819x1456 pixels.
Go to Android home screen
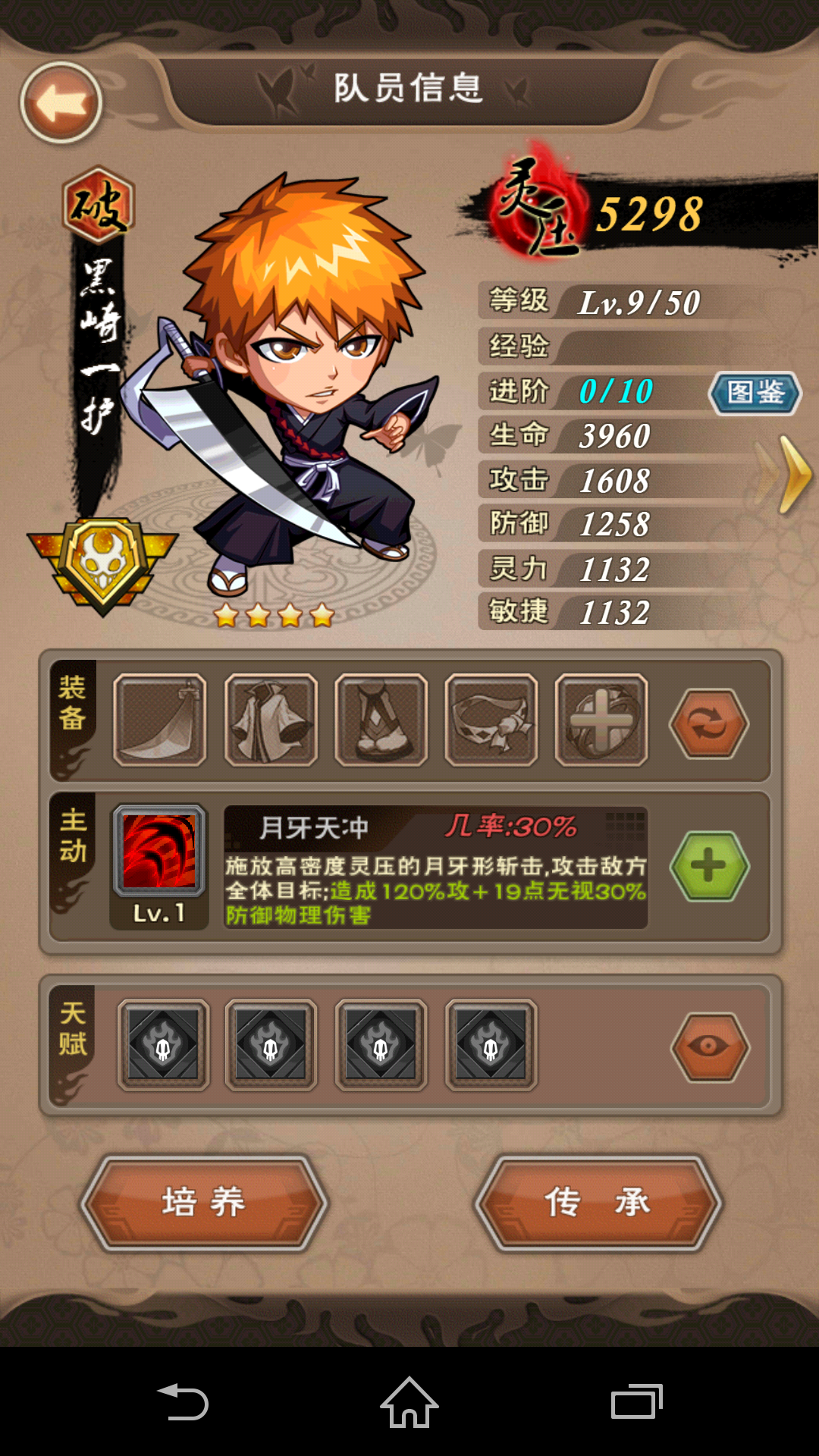[x=409, y=1402]
